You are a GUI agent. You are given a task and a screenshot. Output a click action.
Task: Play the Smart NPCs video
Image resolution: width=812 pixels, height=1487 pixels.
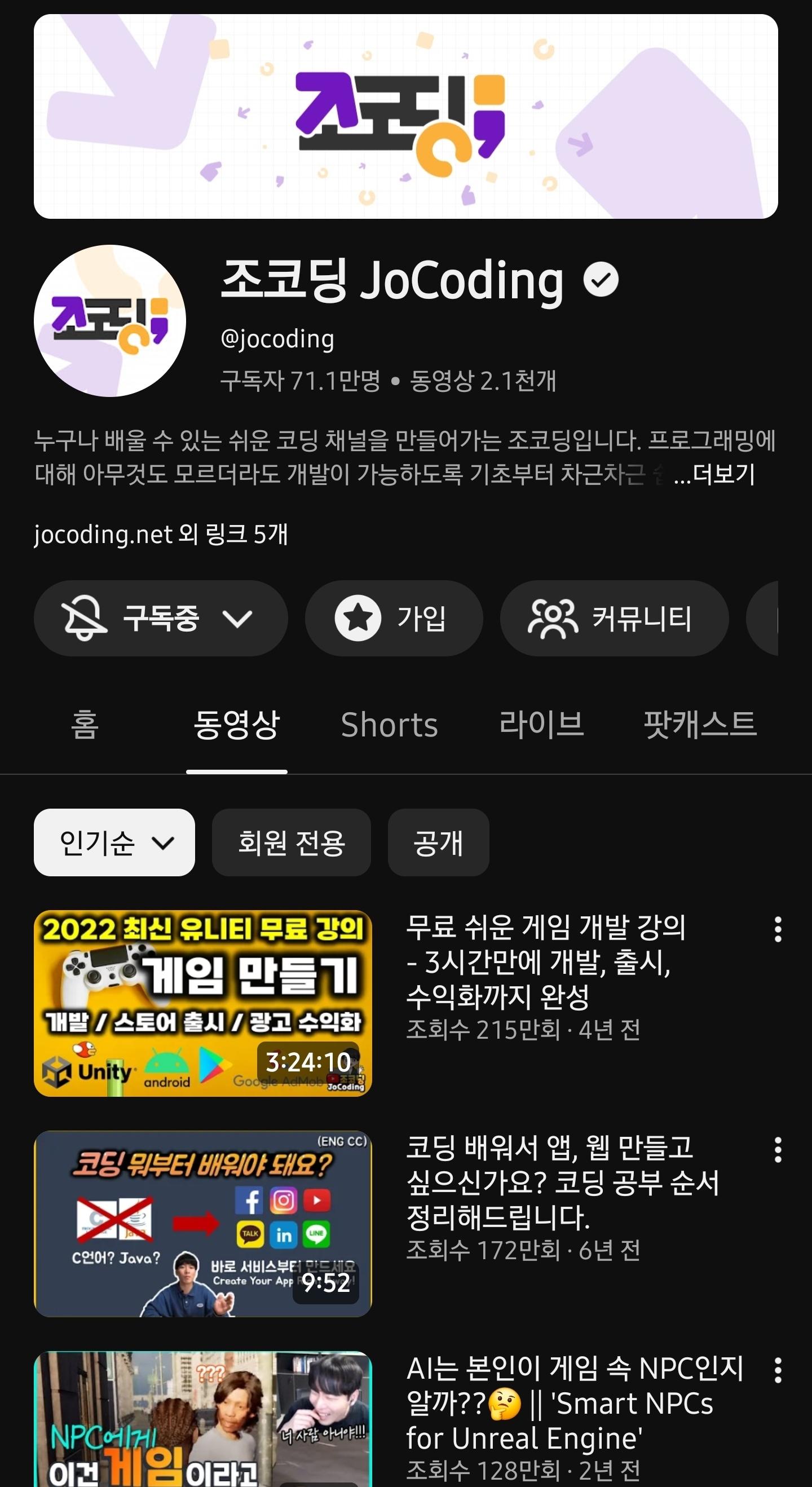(202, 1420)
